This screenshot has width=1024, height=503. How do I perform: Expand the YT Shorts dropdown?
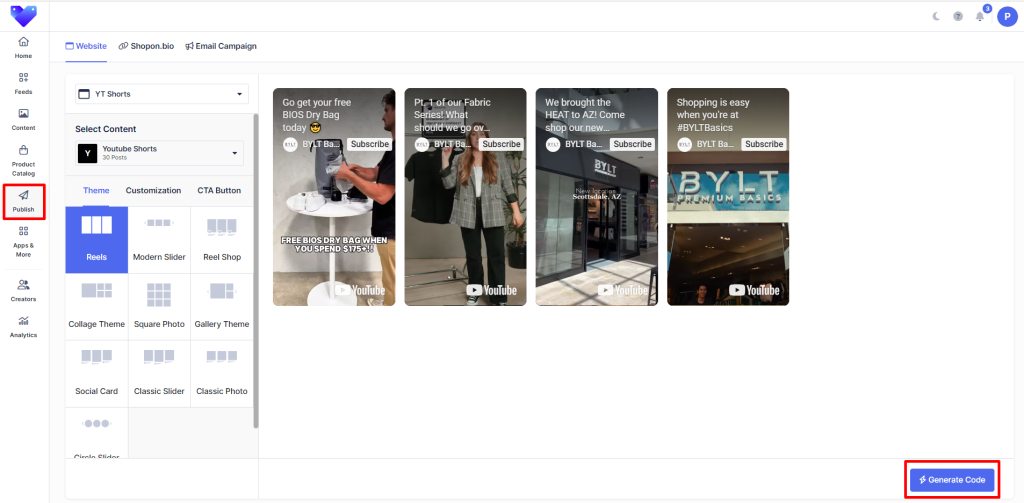[x=161, y=94]
